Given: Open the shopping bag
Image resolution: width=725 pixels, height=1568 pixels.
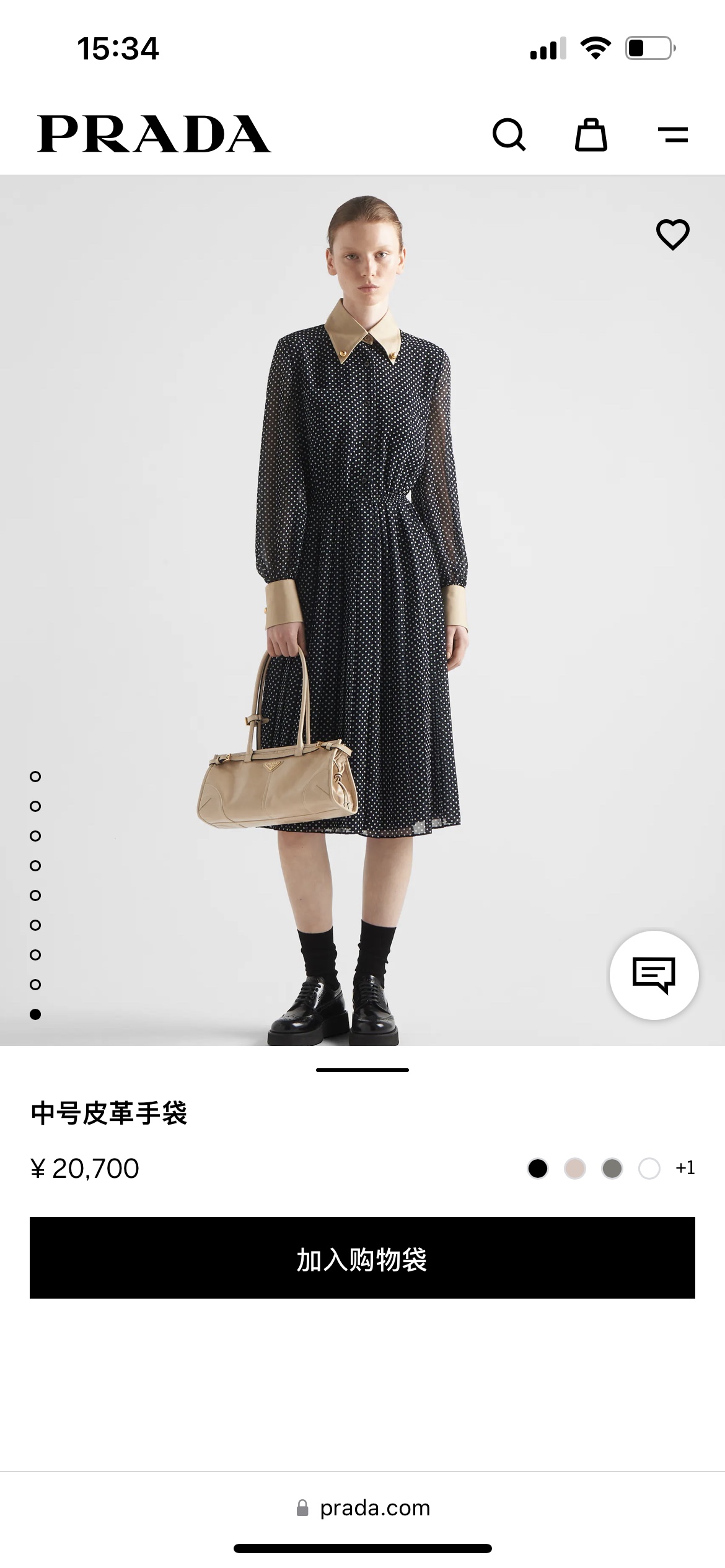Looking at the screenshot, I should [x=591, y=134].
